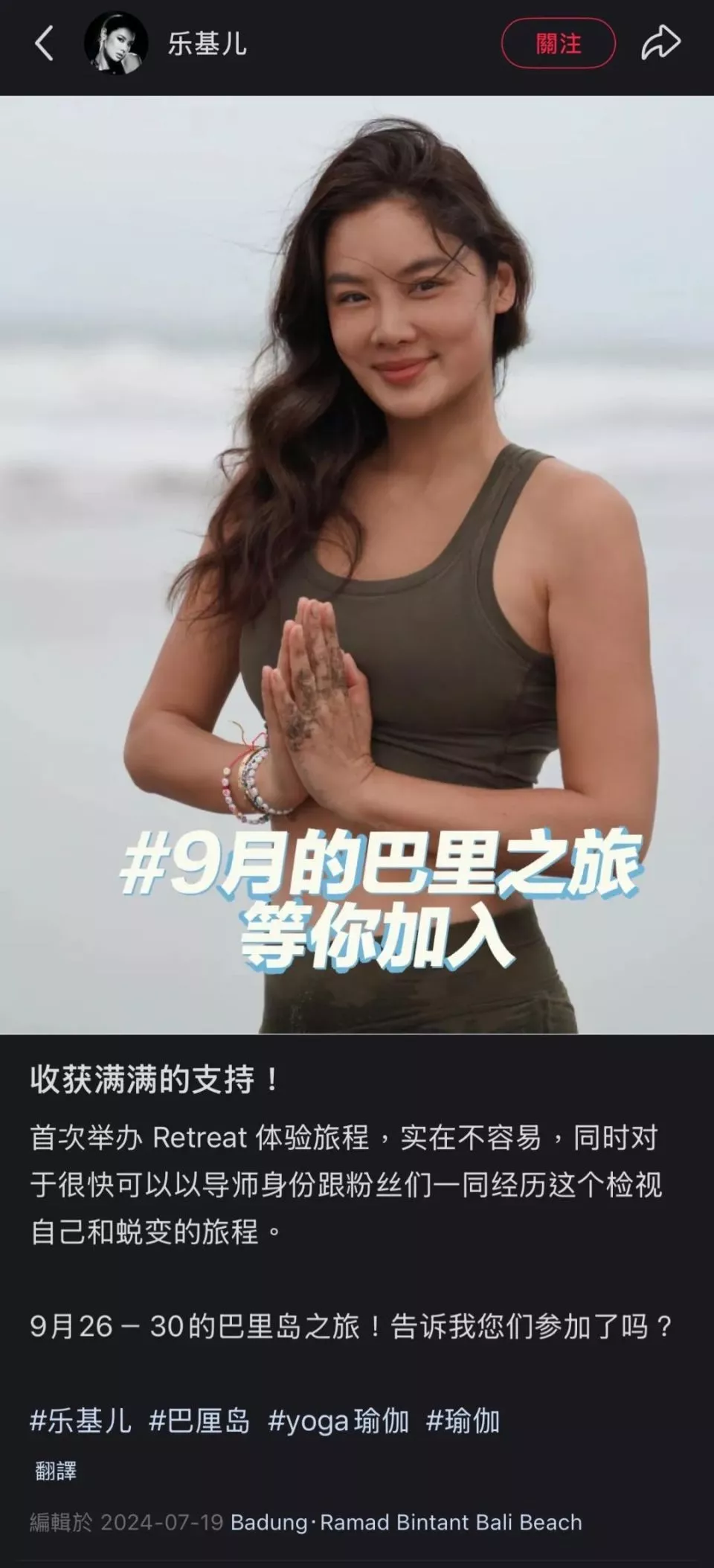Translate the post with 翻譯
714x1568 pixels.
(56, 1471)
